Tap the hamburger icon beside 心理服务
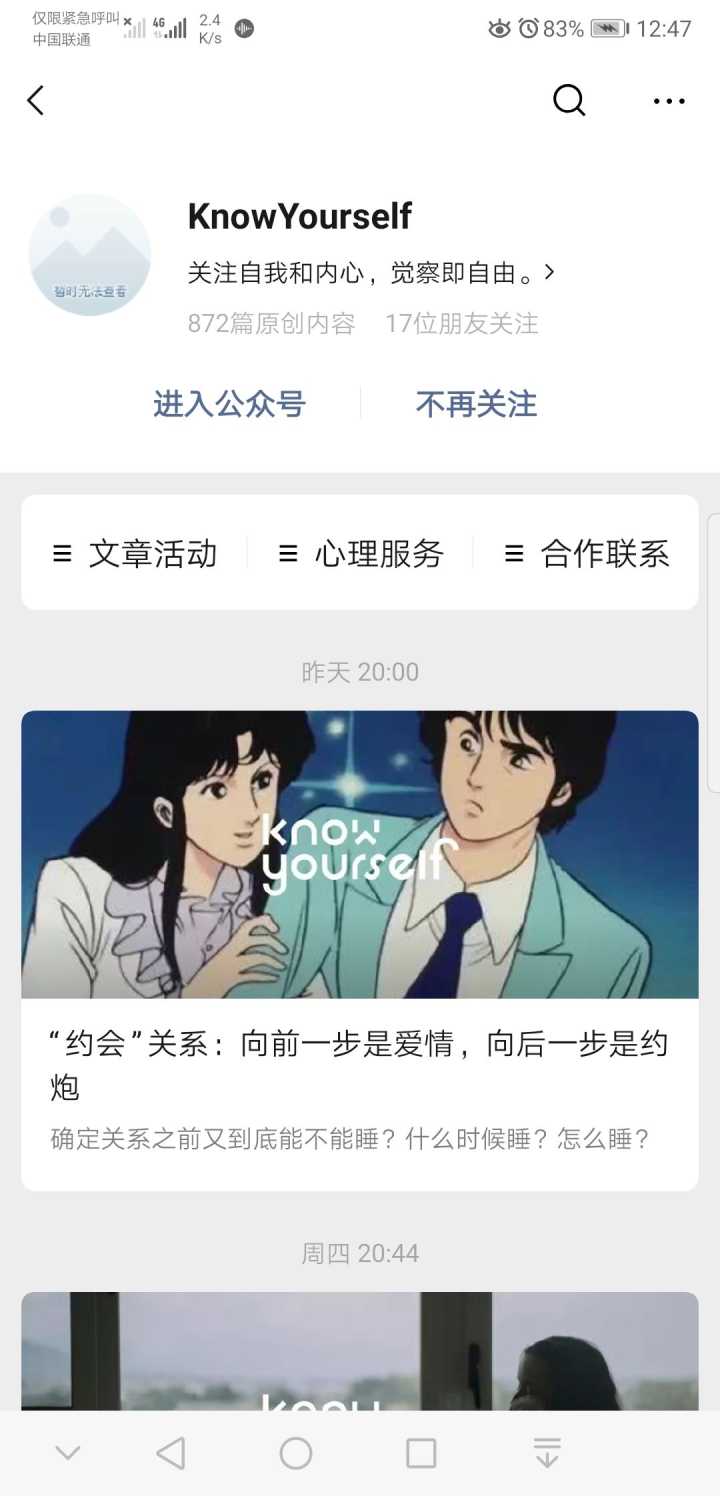The height and width of the screenshot is (1496, 720). [289, 553]
